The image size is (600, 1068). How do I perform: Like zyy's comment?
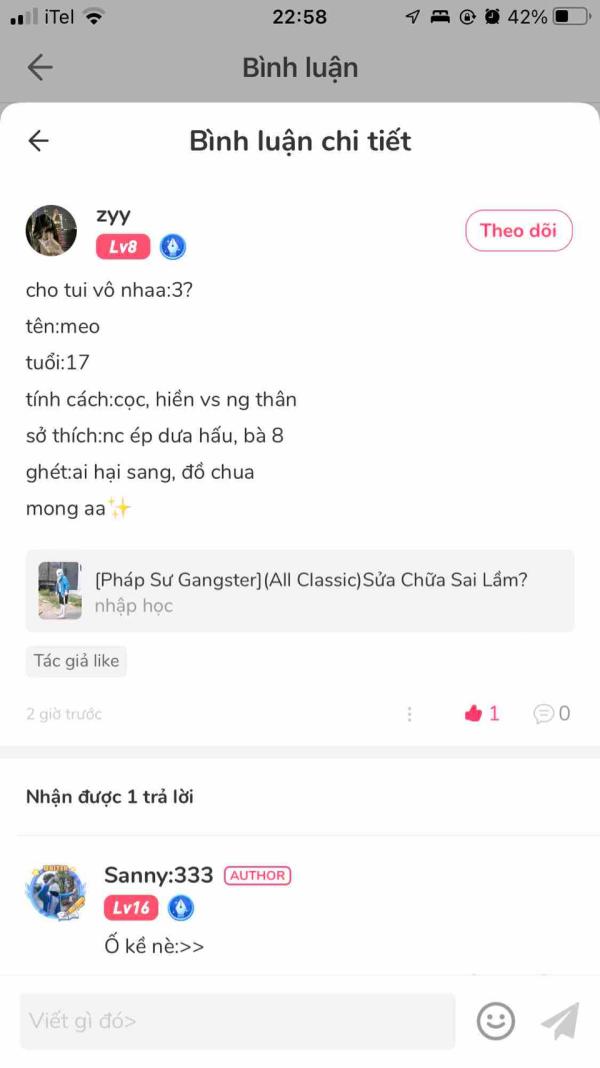pyautogui.click(x=474, y=714)
